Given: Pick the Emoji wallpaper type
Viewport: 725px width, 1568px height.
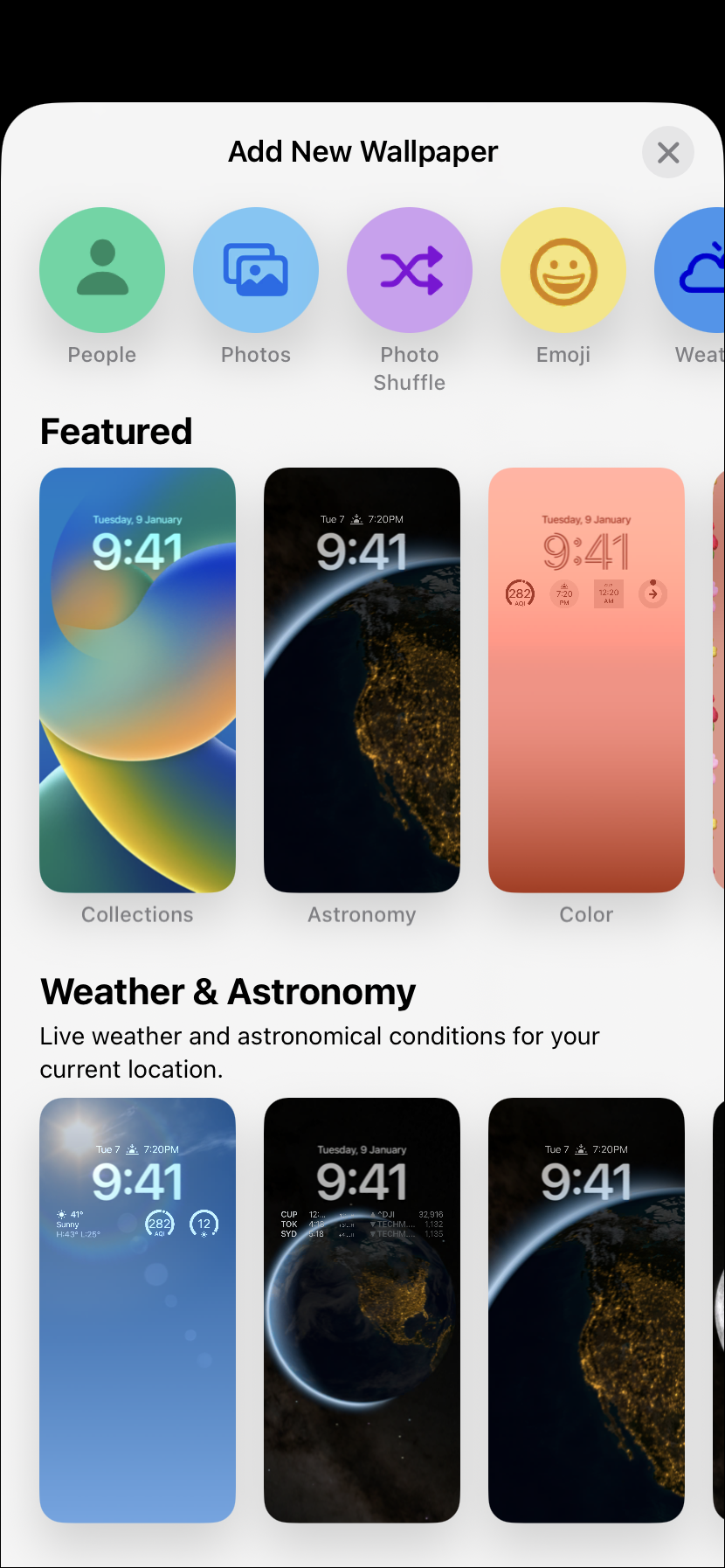Looking at the screenshot, I should 563,270.
